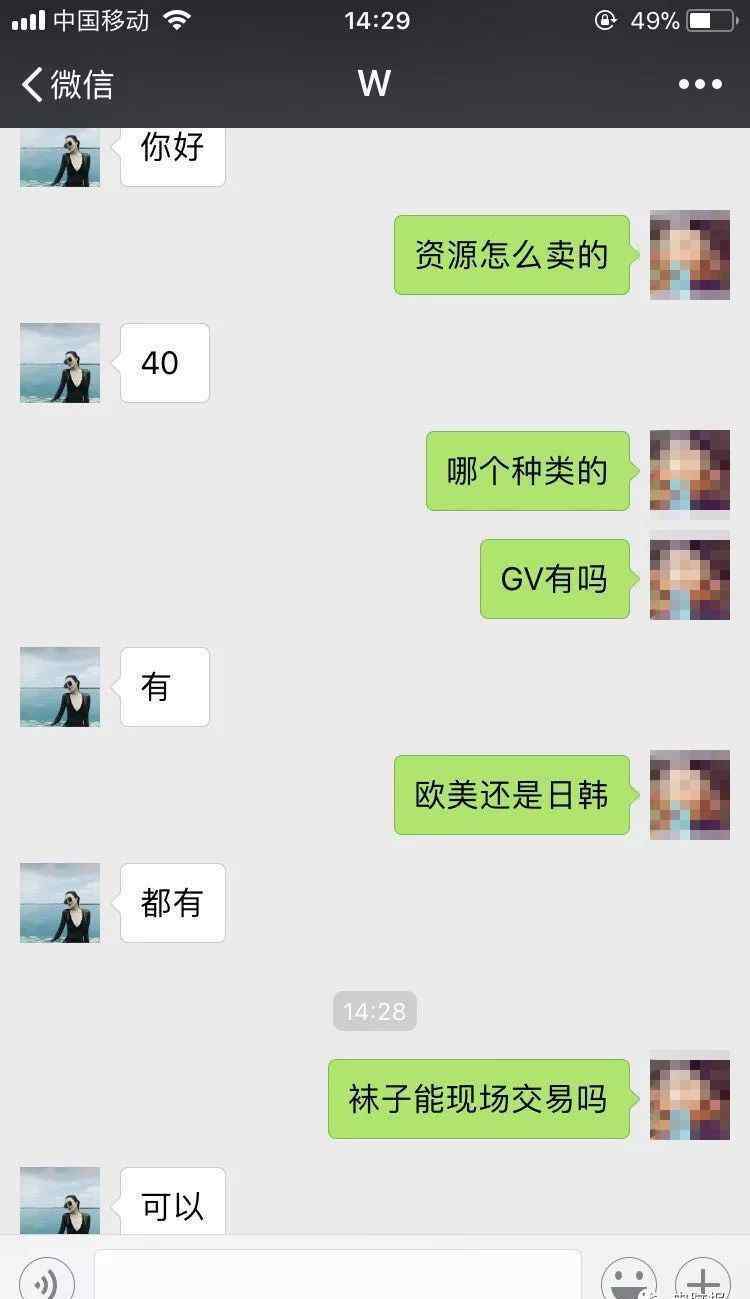Open the plus attachment menu

click(x=703, y=1280)
